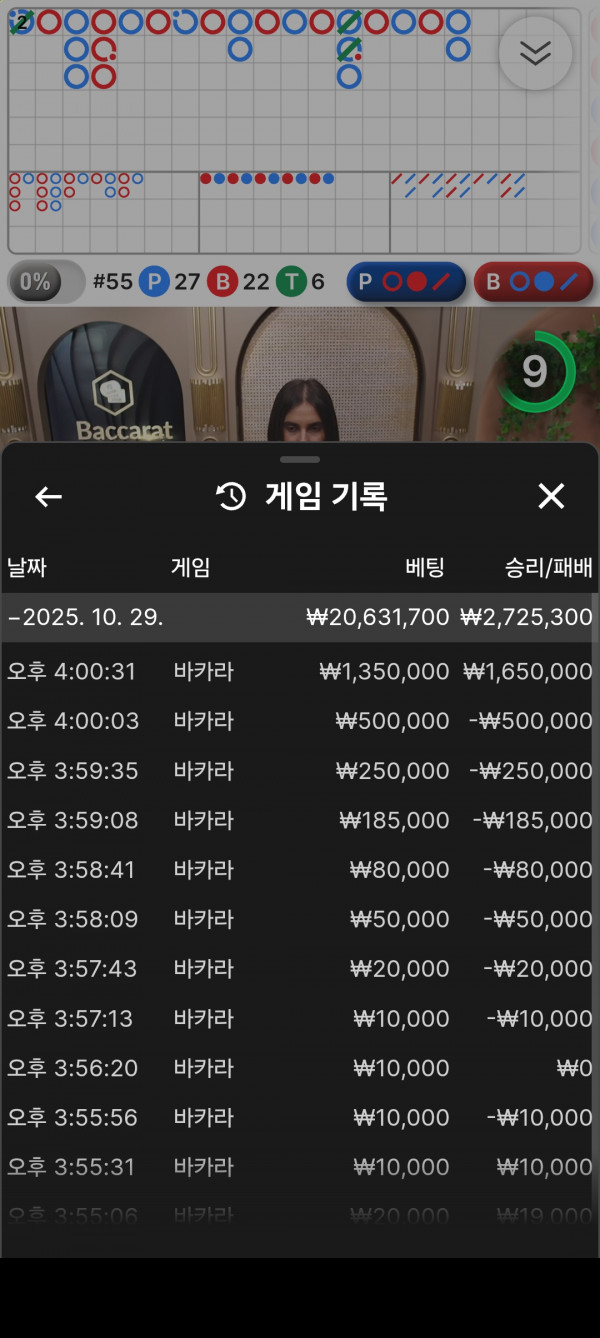View the 오후 3:59:35 game record
600x1338 pixels.
300,771
